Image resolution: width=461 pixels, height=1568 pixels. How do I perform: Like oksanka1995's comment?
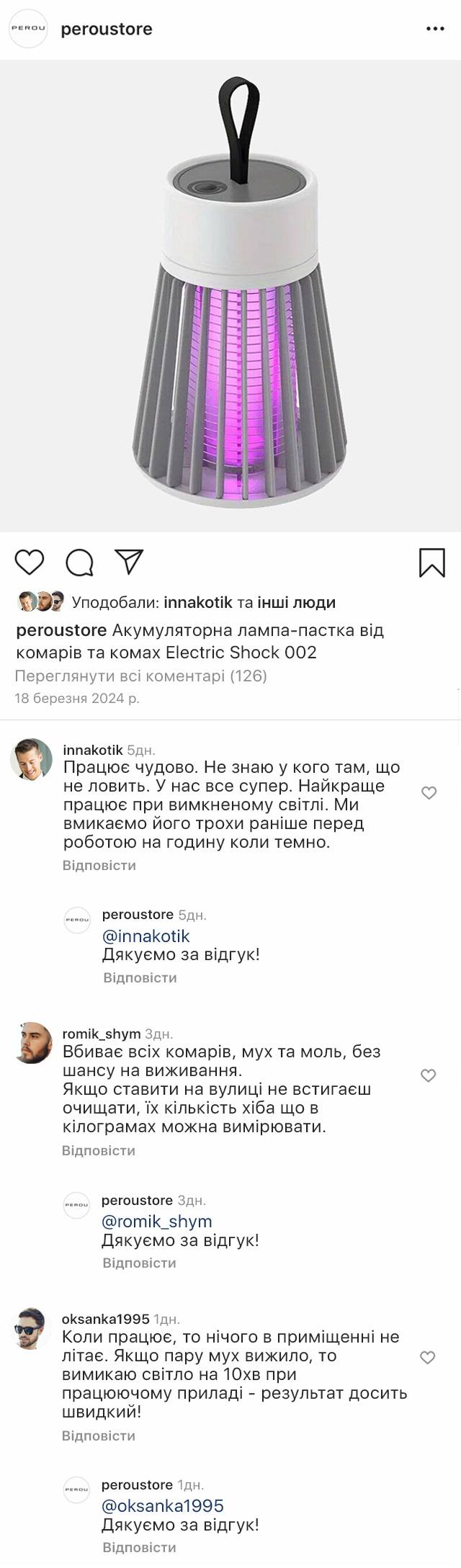point(427,1358)
